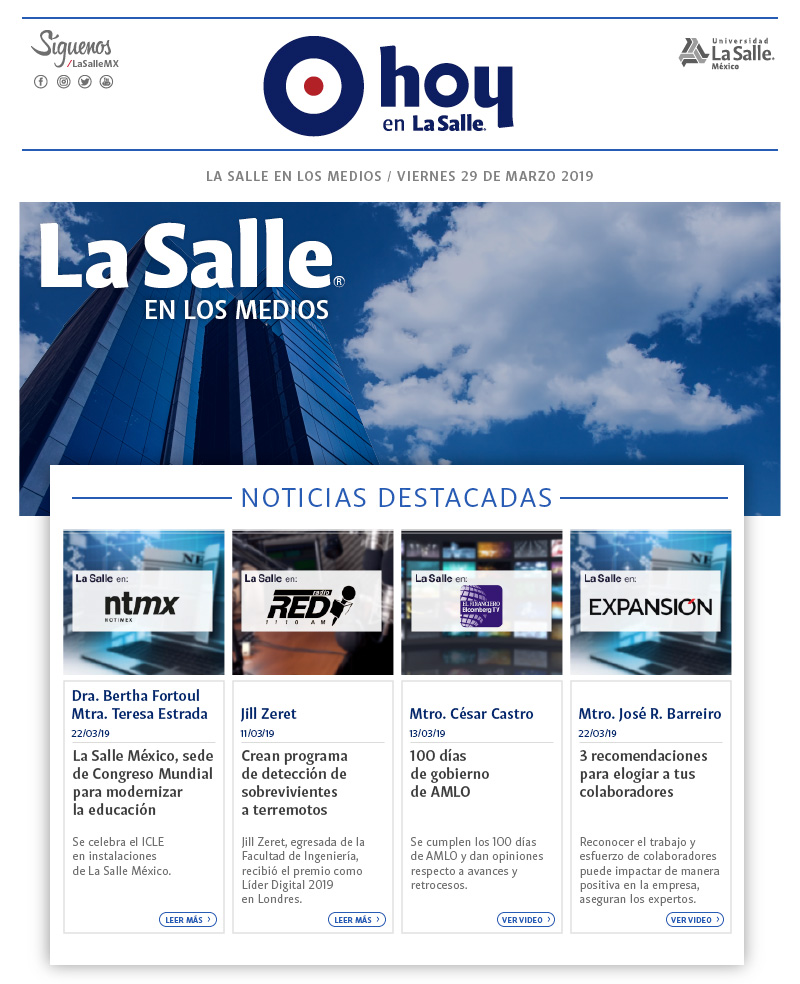Open the La Salle Instagram icon
800x984 pixels.
(63, 82)
